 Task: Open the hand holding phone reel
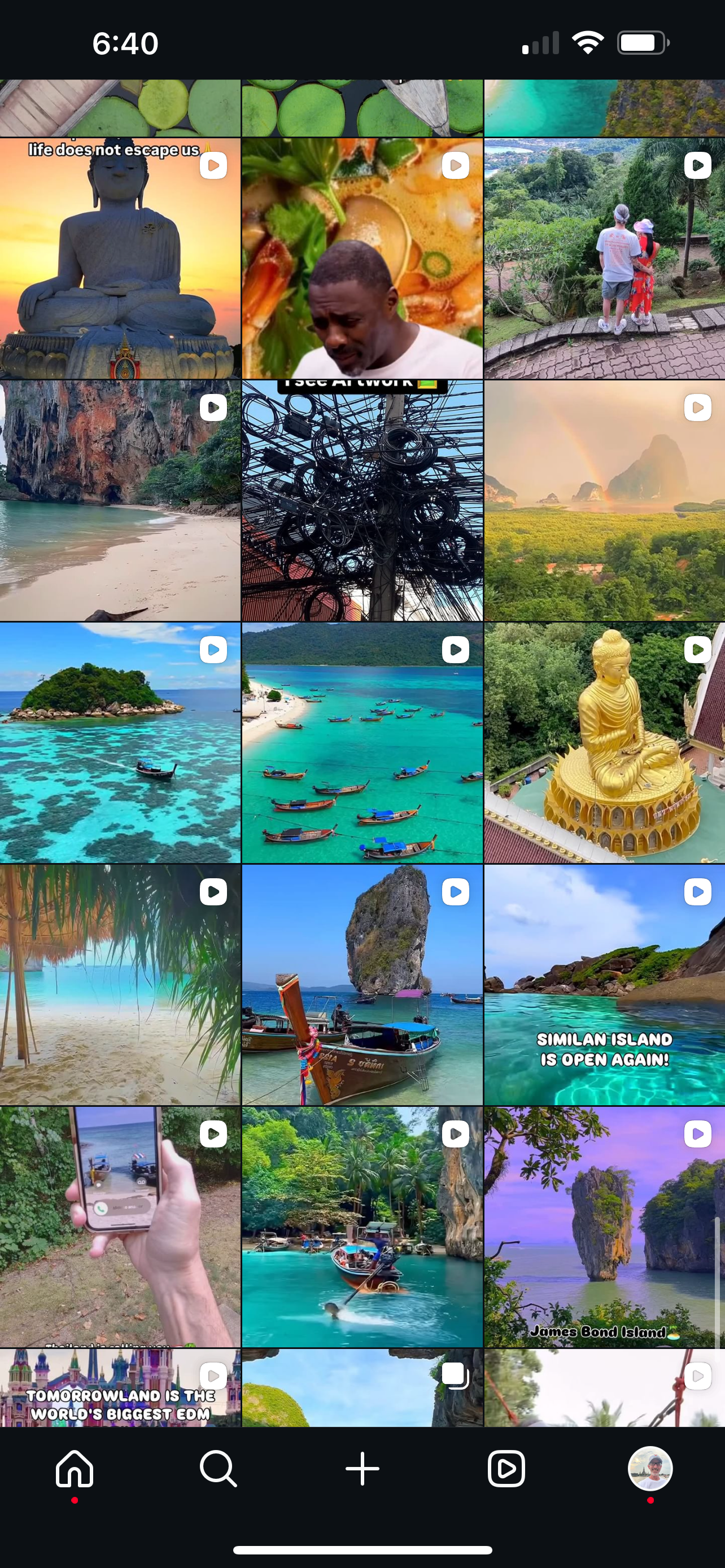click(x=120, y=1226)
